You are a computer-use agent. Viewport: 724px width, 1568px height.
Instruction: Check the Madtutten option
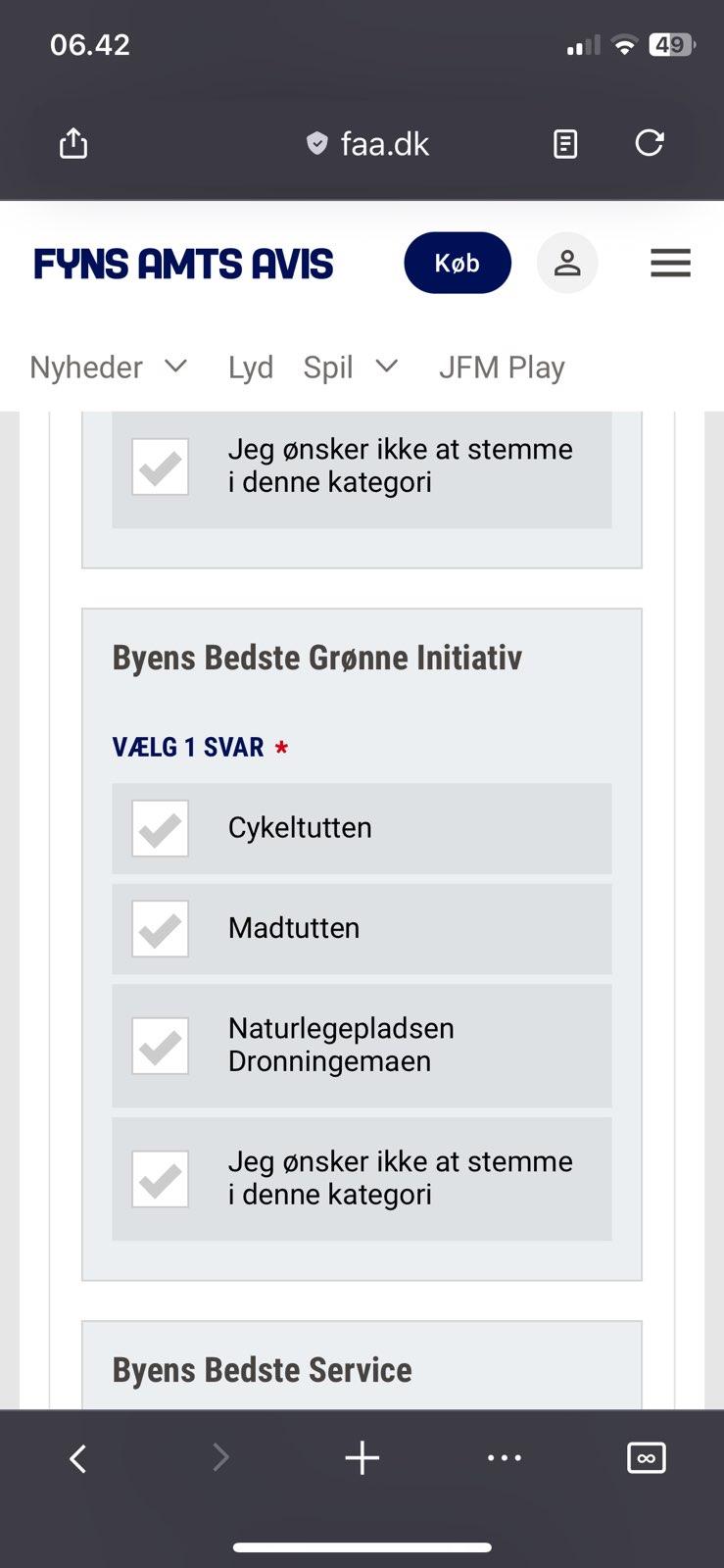[x=161, y=929]
